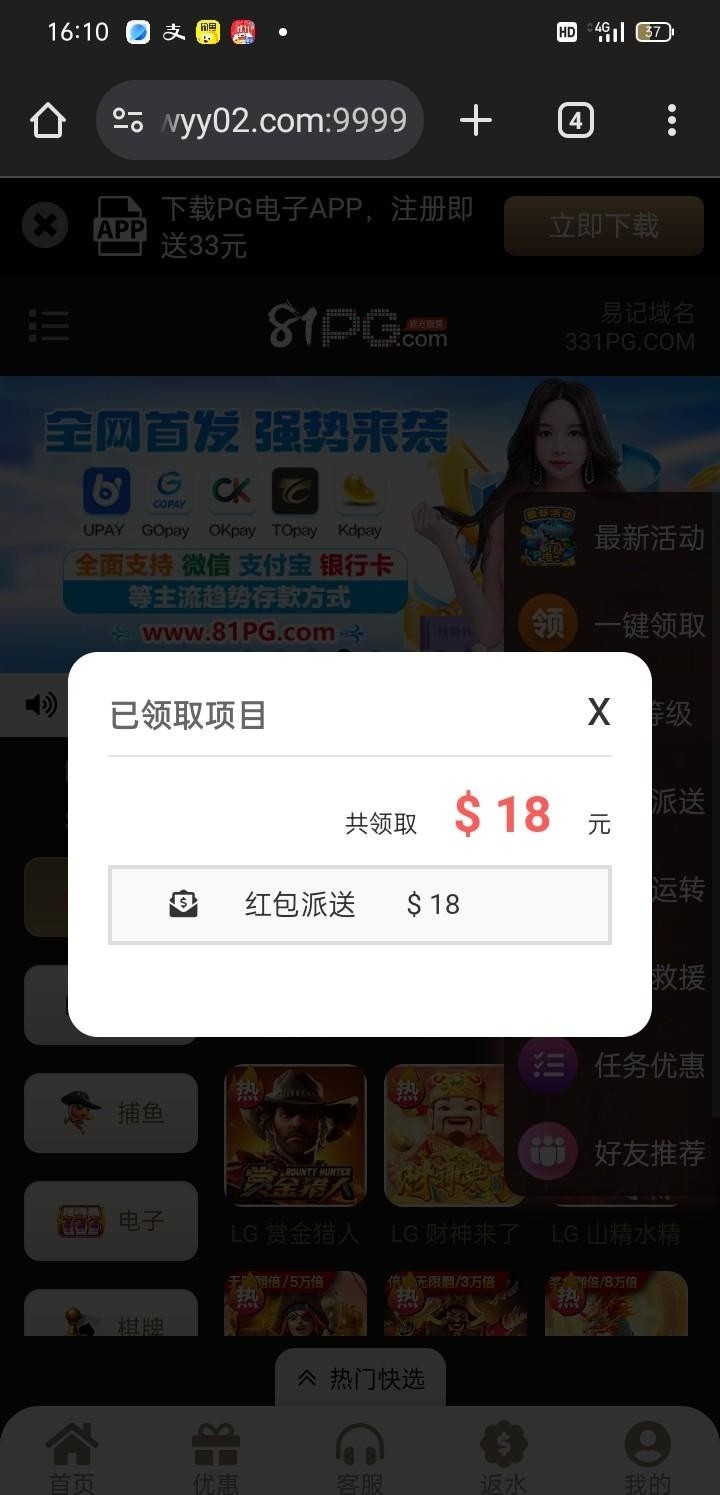Tap the browser home icon
Image resolution: width=720 pixels, height=1495 pixels.
(x=47, y=121)
